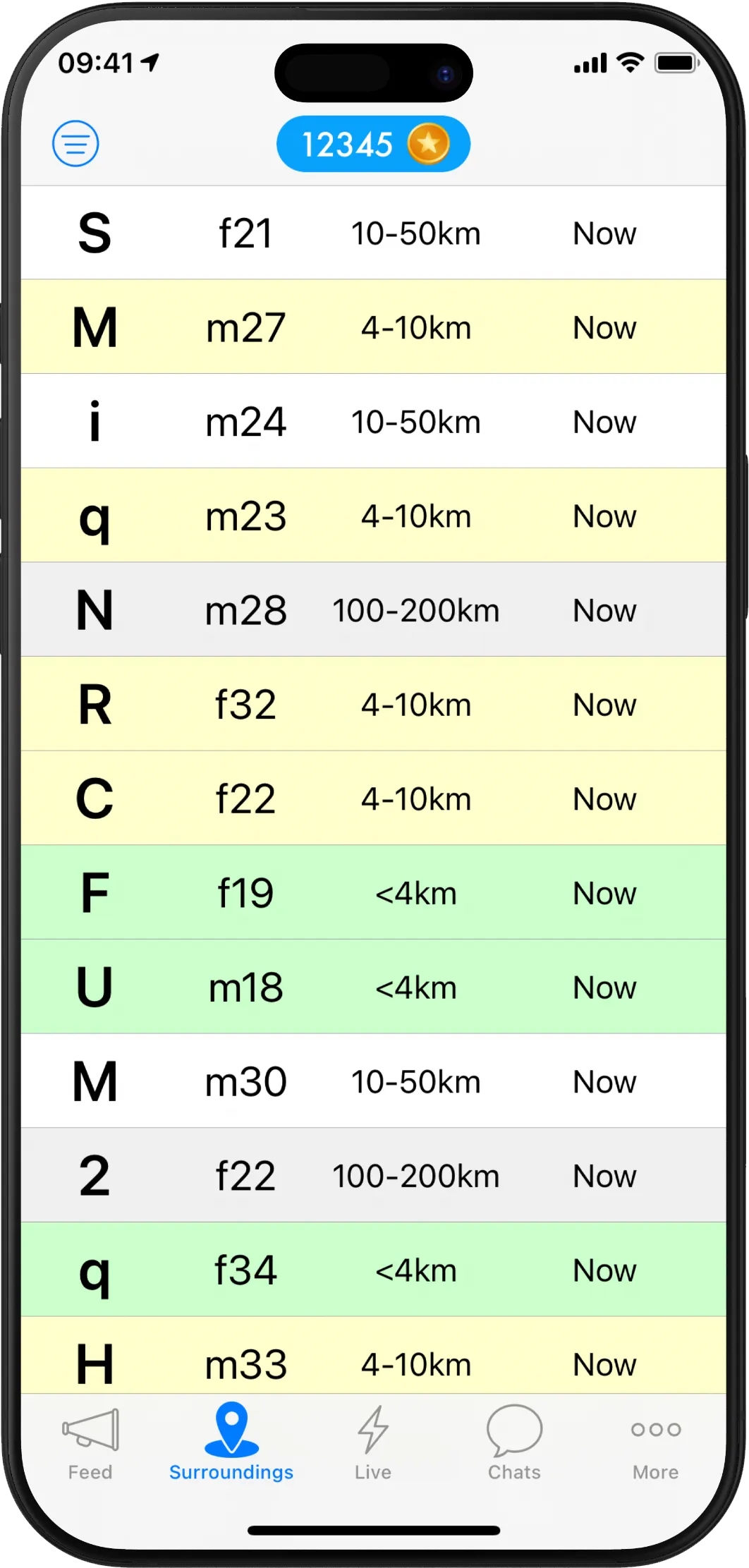The image size is (749, 1568).
Task: Select user C f22 at 4-10km
Action: 374,798
